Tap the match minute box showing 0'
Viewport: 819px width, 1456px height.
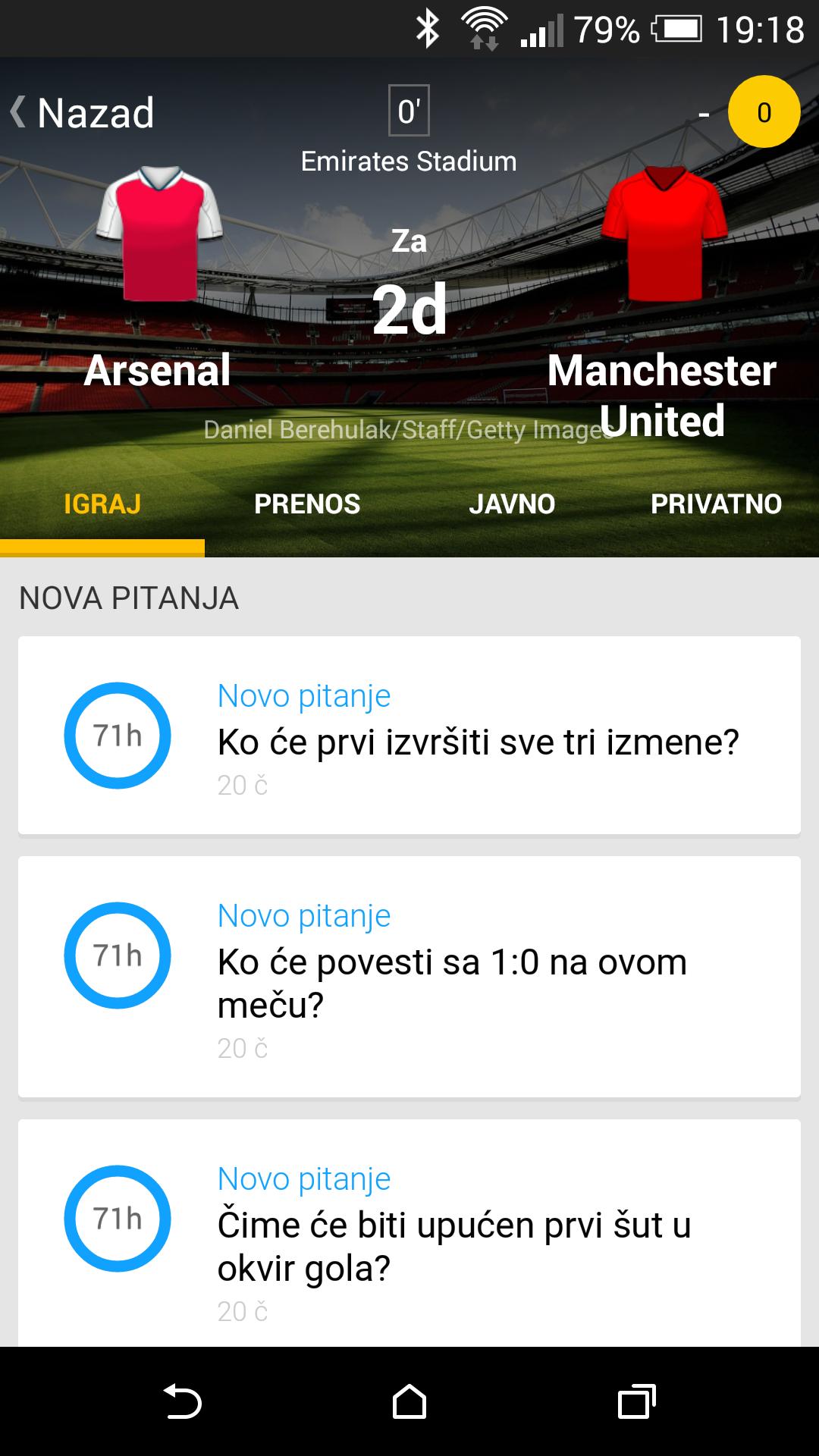click(408, 110)
